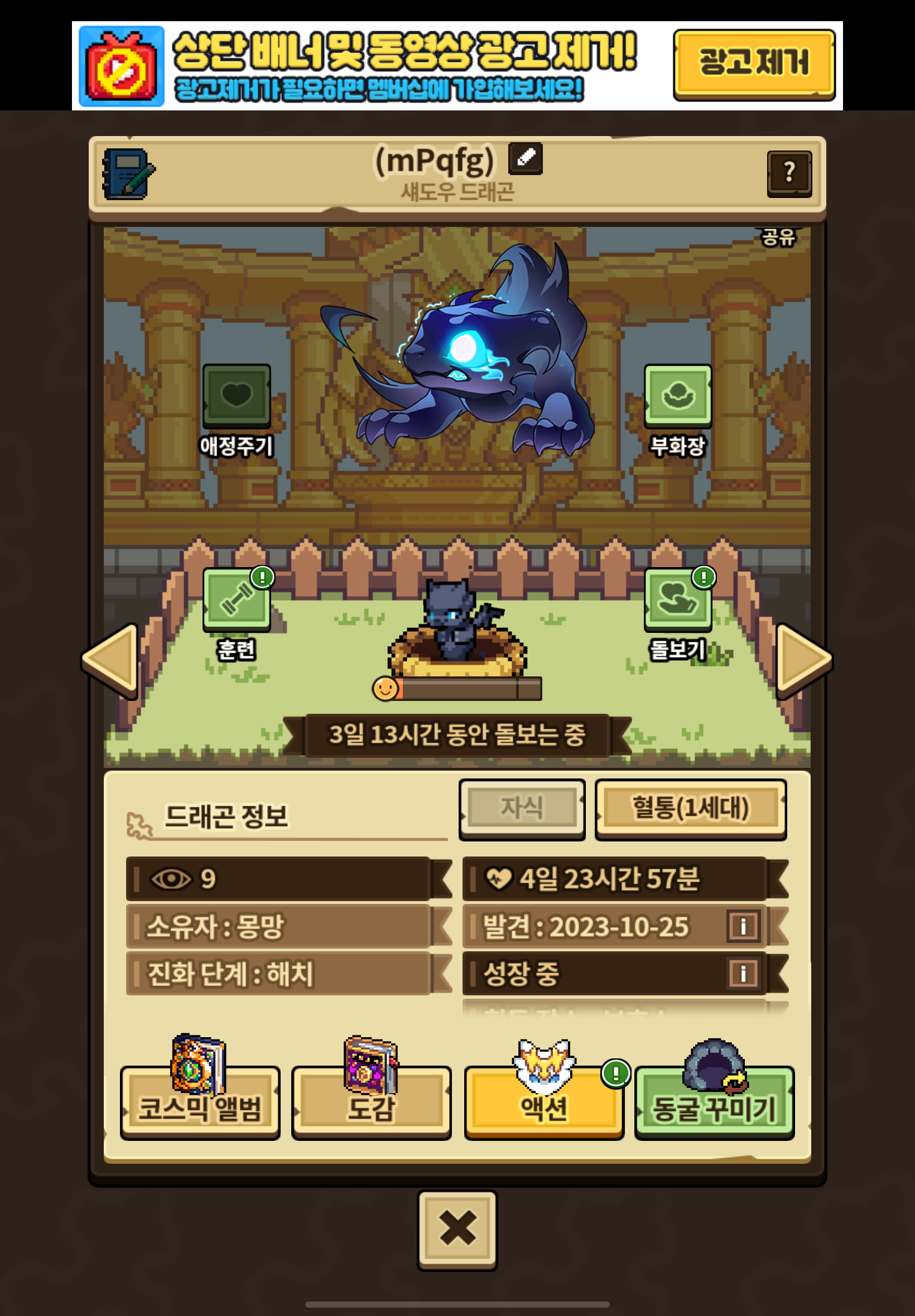Open the question mark help button
Screen dimensions: 915x1316
point(789,173)
